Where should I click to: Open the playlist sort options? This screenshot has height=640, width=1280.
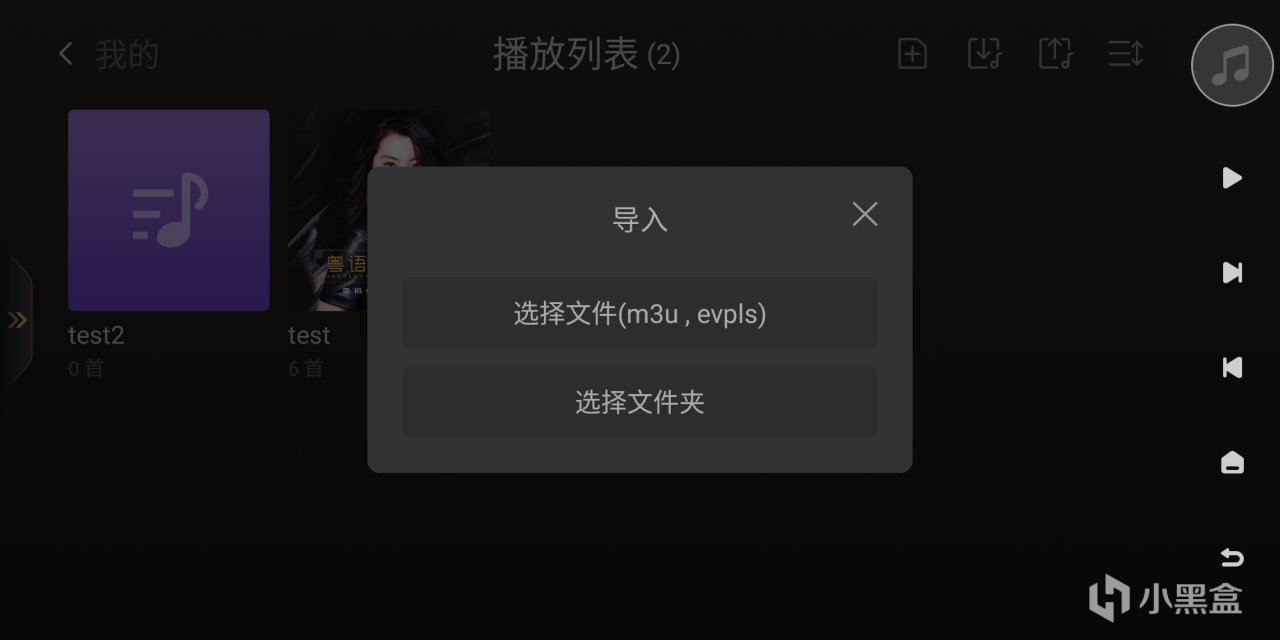click(x=1126, y=54)
